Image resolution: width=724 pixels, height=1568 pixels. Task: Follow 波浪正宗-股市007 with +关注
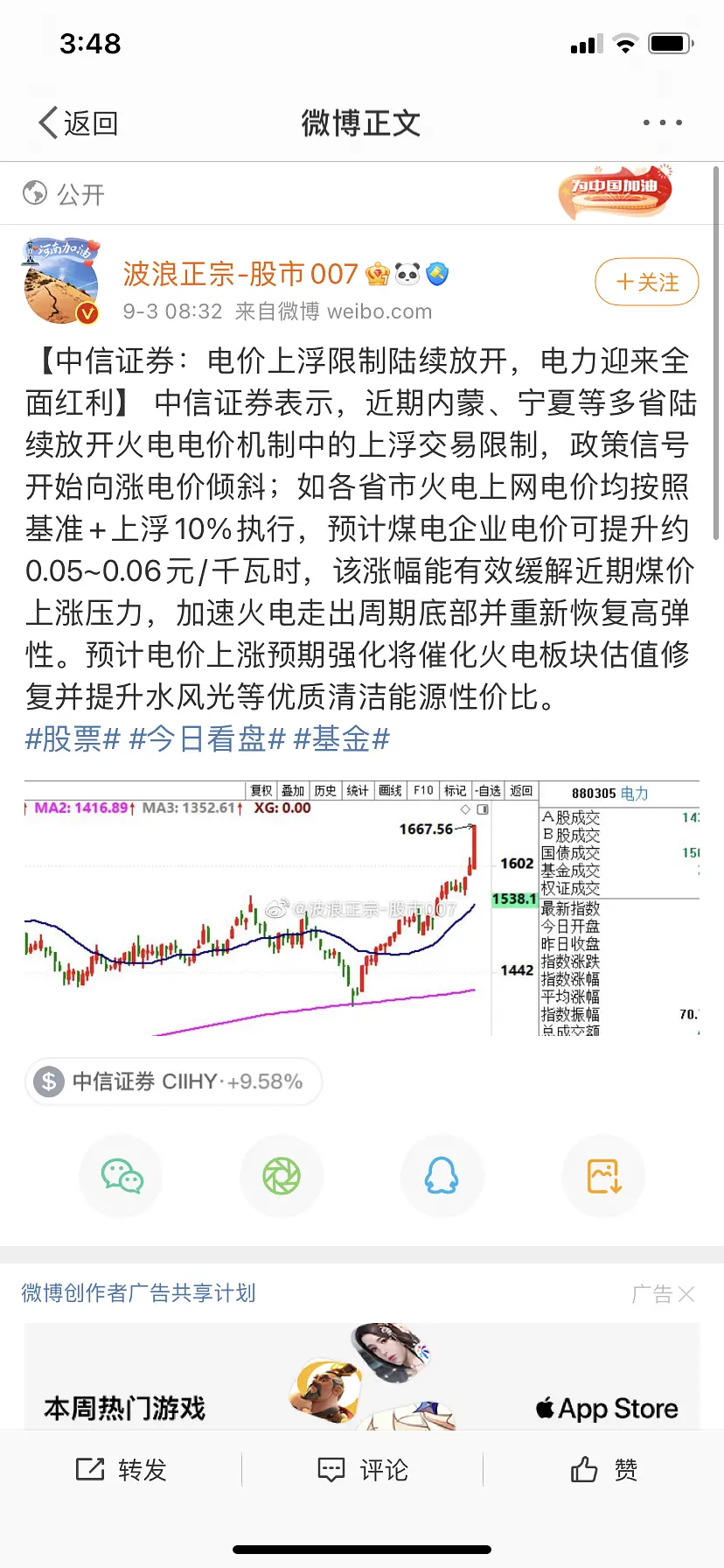pyautogui.click(x=646, y=283)
